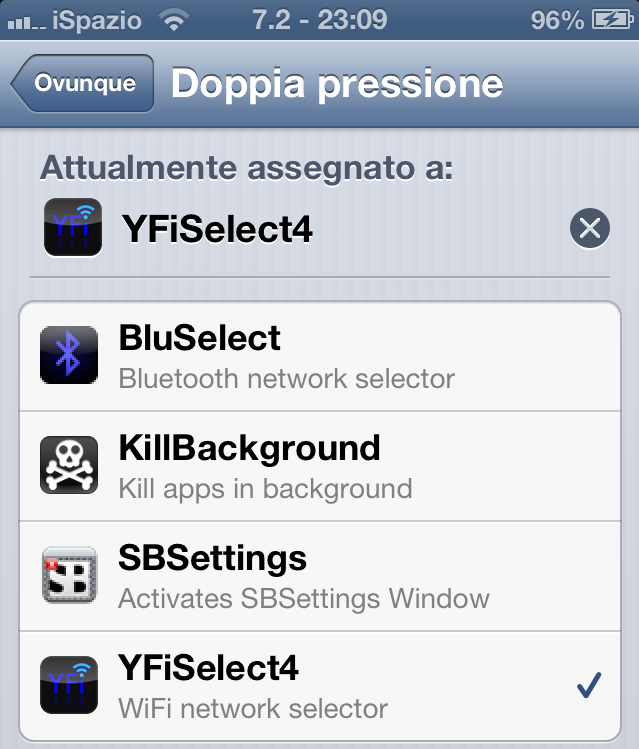Choose KillBackground action
639x749 pixels.
(x=320, y=465)
